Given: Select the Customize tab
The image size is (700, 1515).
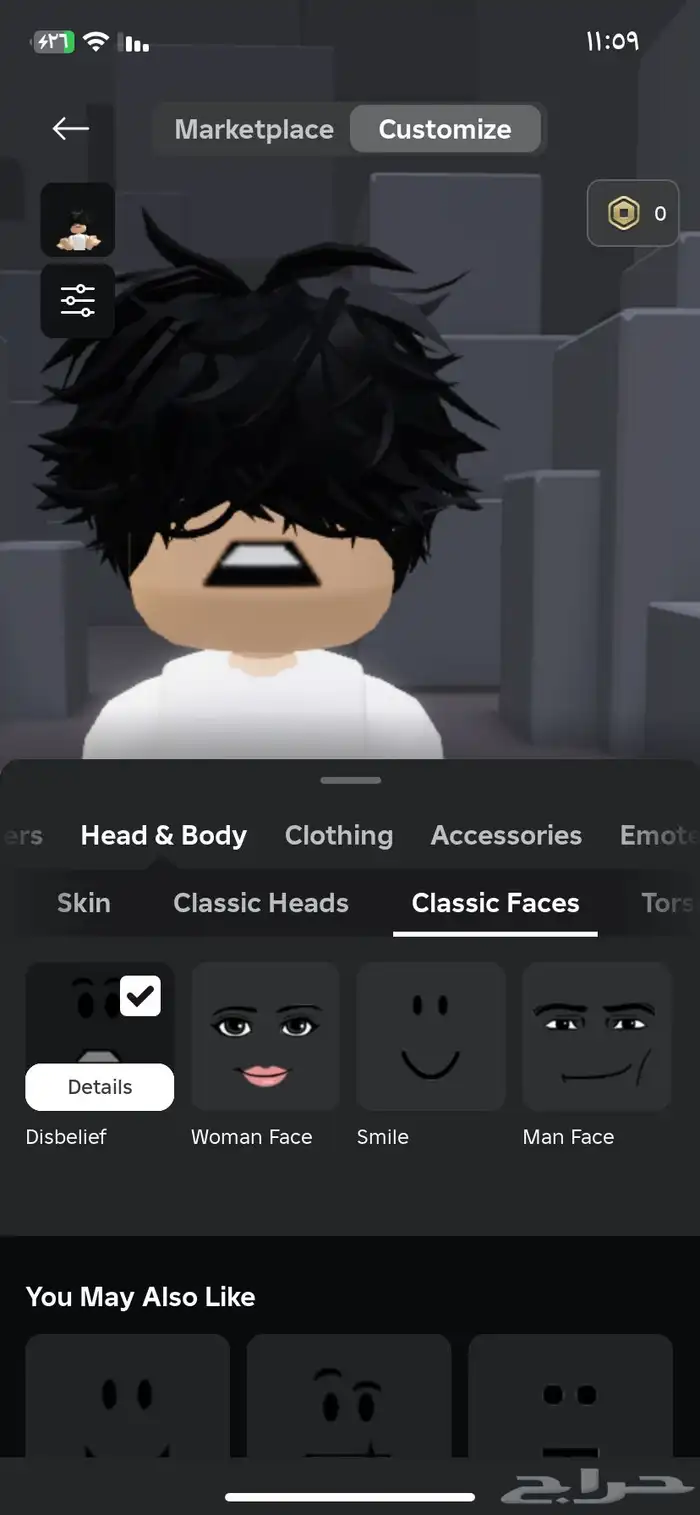Looking at the screenshot, I should coord(445,129).
